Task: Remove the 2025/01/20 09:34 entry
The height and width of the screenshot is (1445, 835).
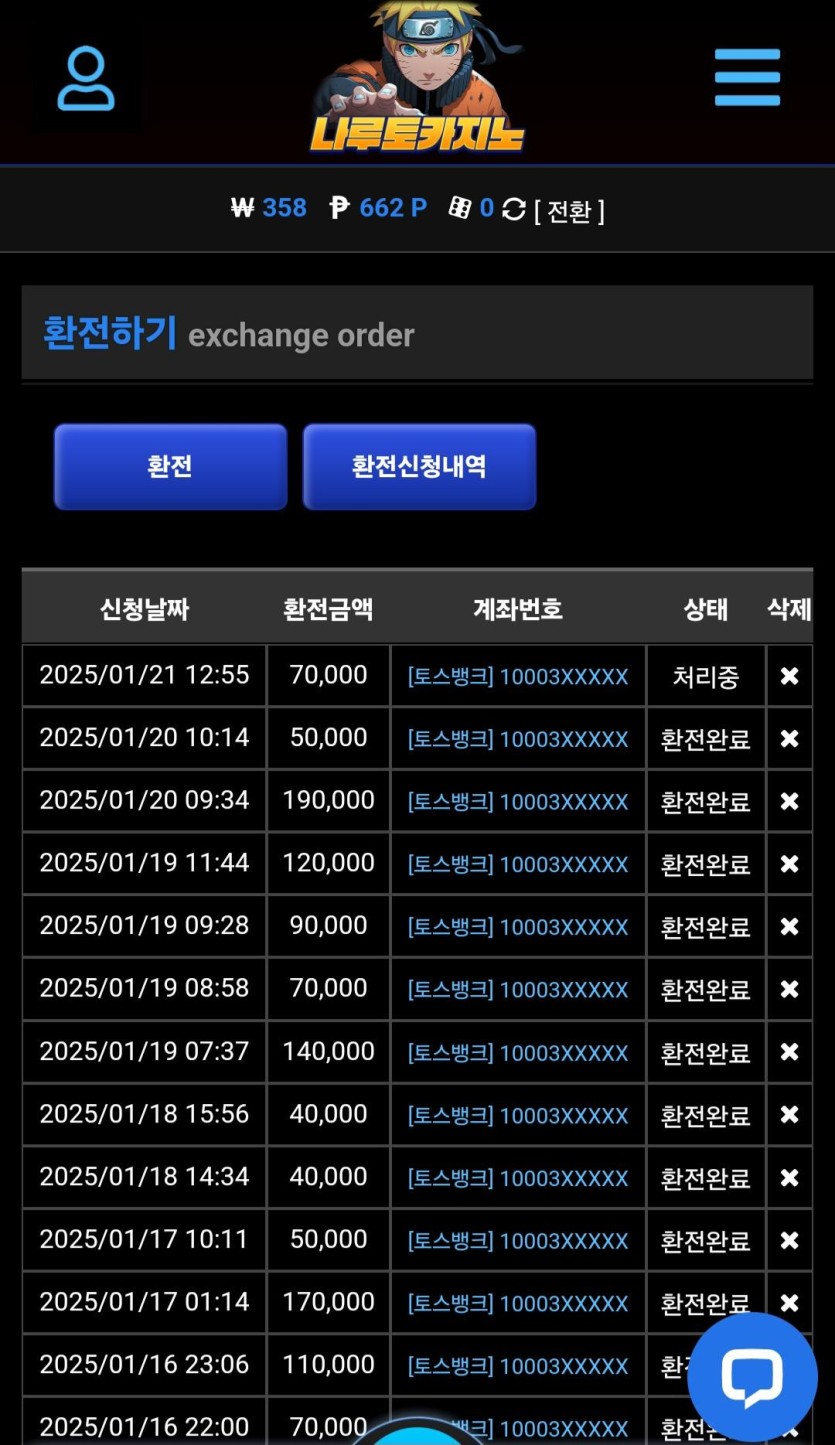Action: 789,801
